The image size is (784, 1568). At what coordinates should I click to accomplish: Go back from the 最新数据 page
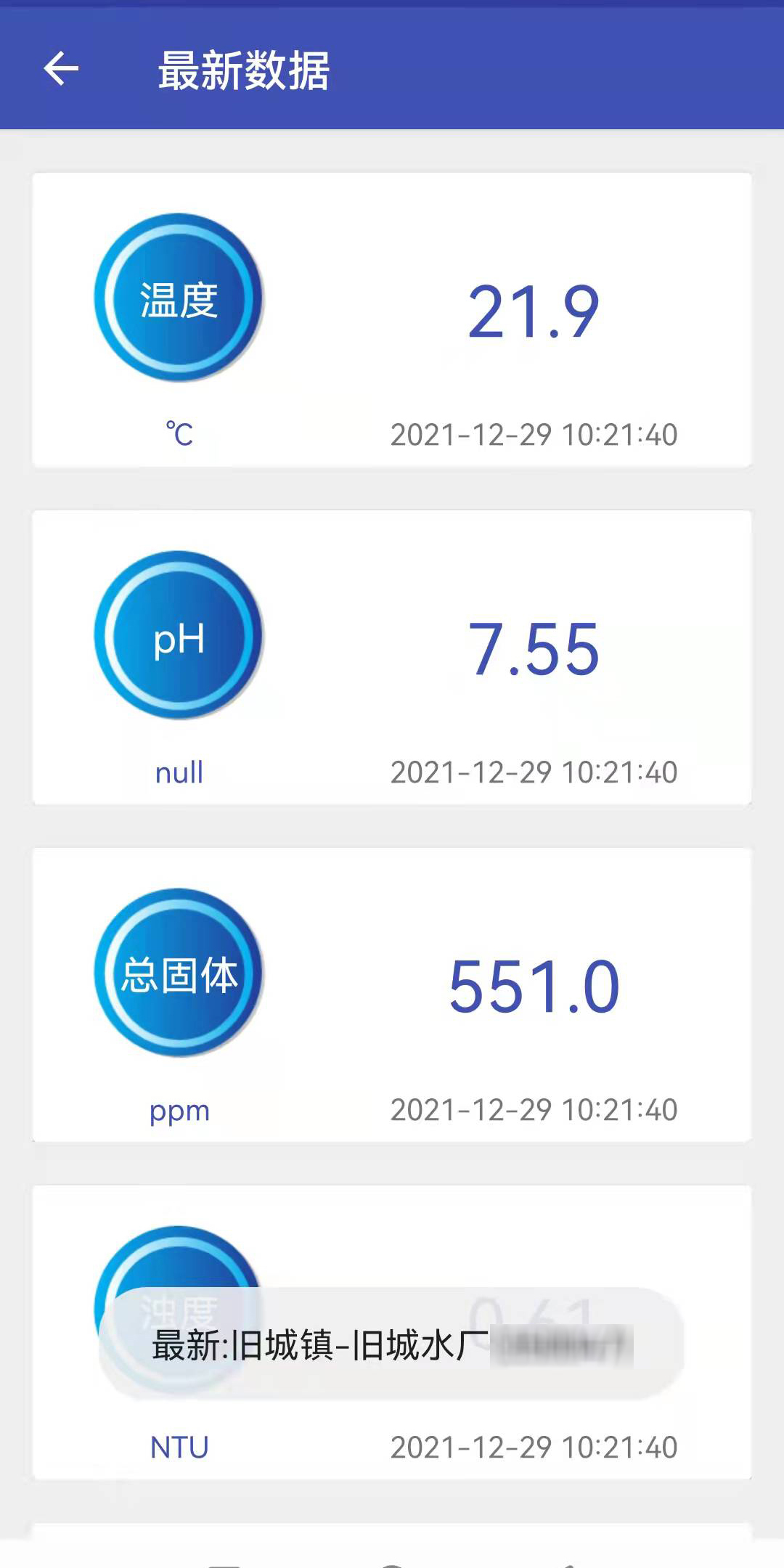coord(61,70)
